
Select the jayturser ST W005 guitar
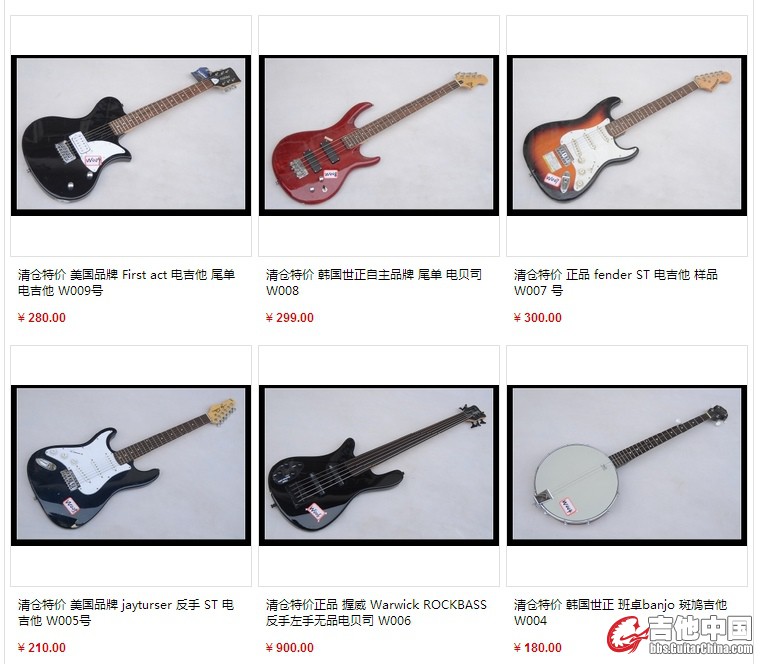coord(130,465)
